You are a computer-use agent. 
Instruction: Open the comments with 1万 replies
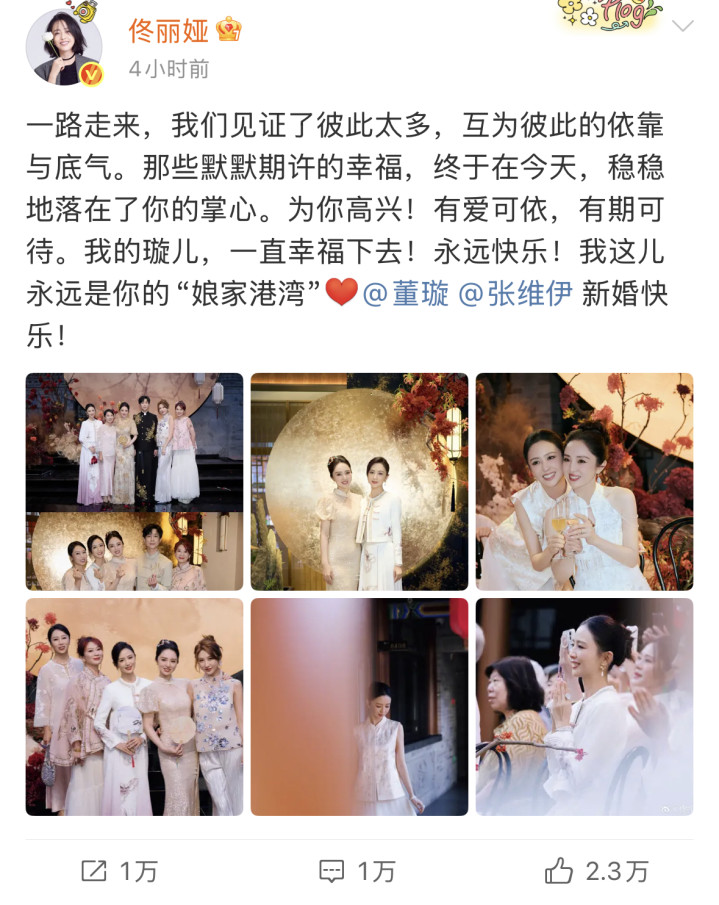tap(357, 871)
